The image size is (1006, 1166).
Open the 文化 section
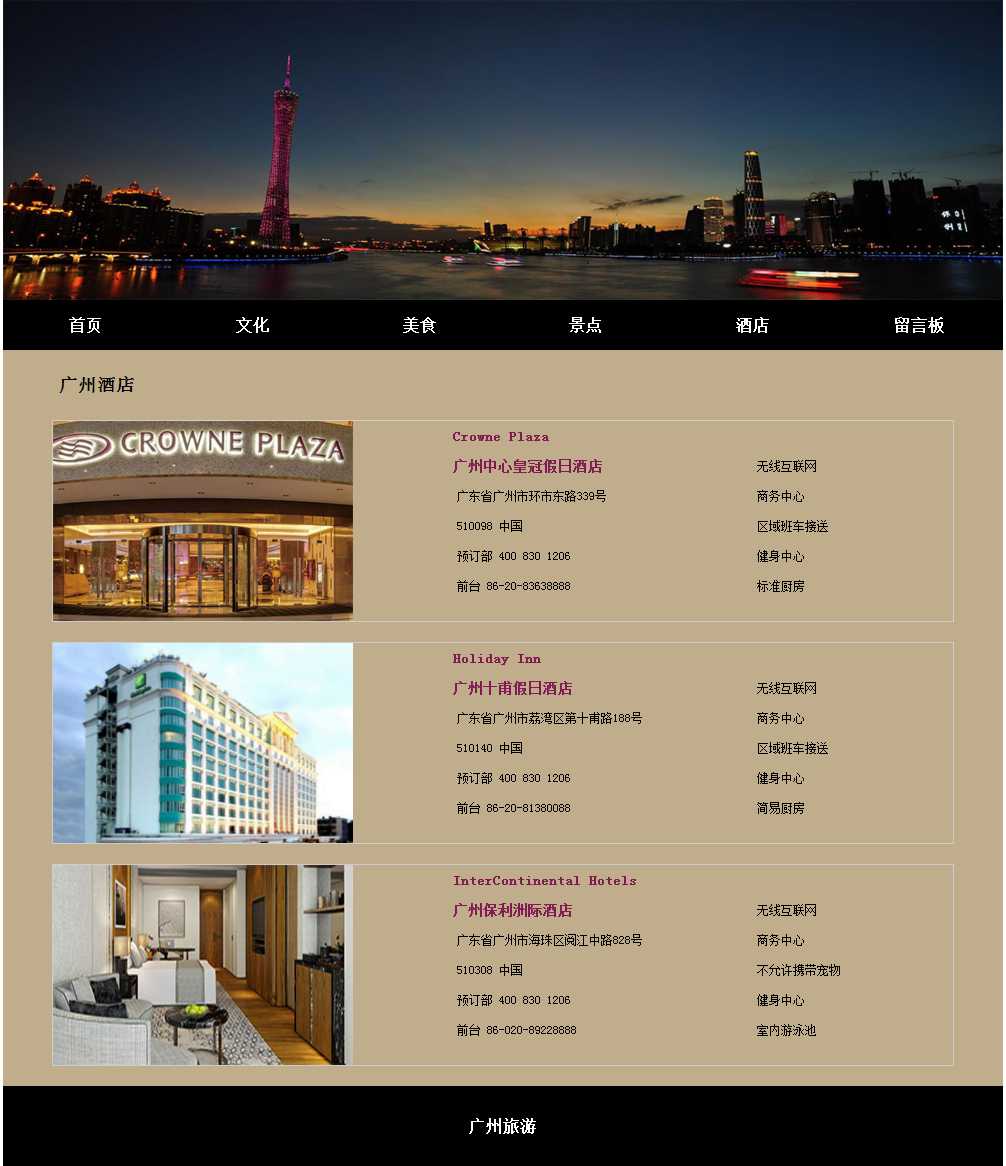coord(252,325)
